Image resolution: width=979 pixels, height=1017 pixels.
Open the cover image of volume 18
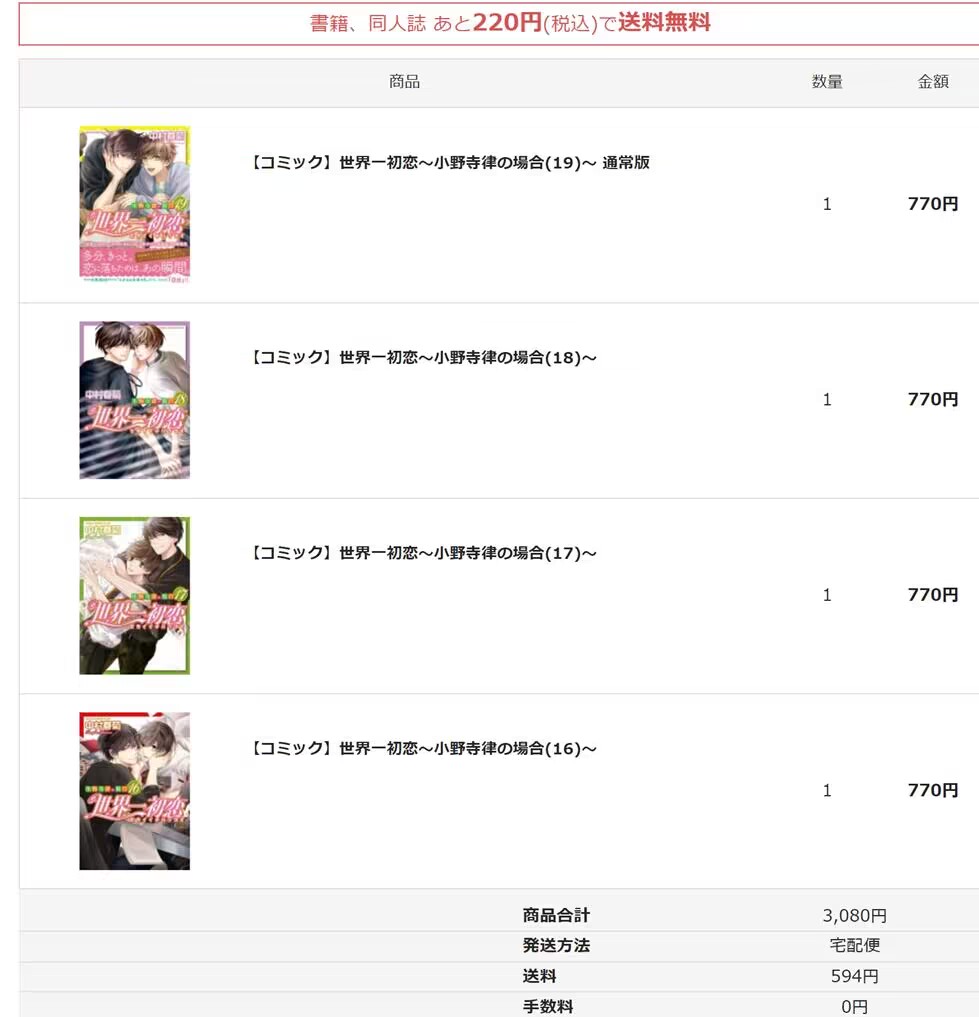pyautogui.click(x=134, y=400)
